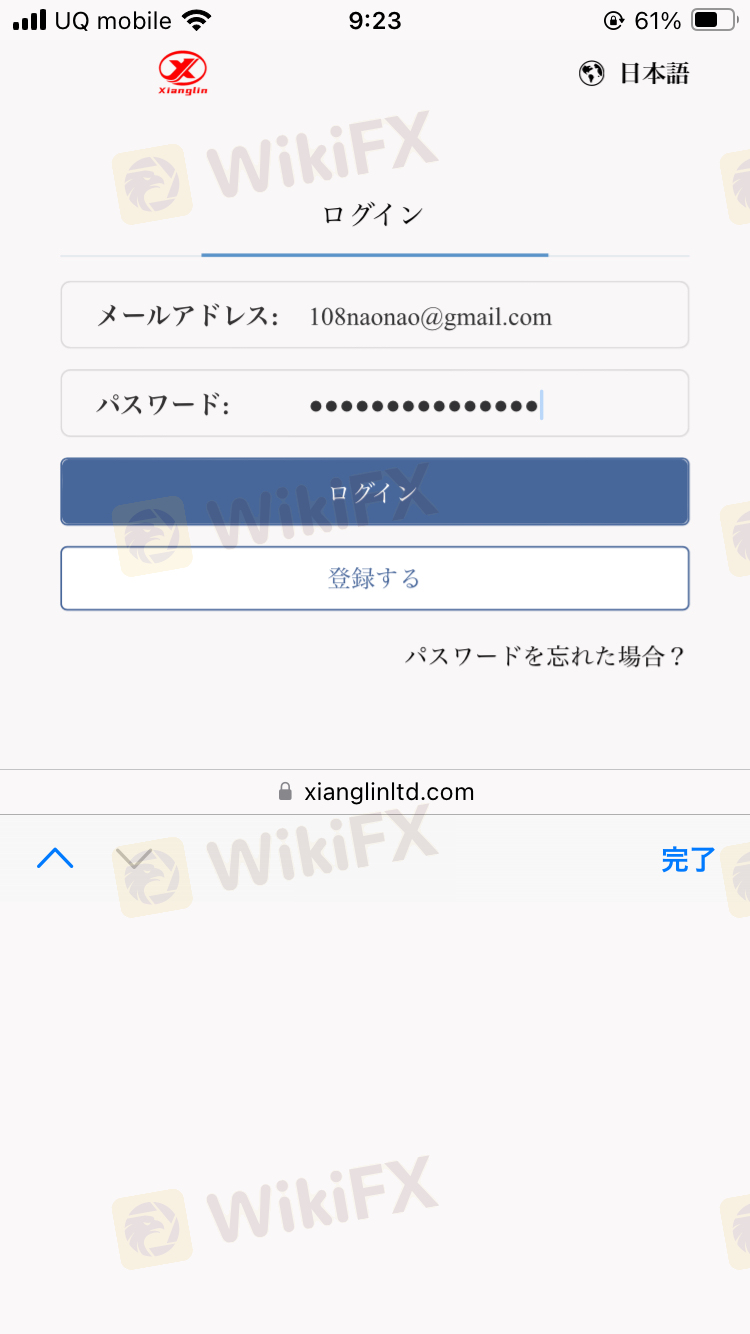Open the 日本語 language selector
750x1334 pixels.
(635, 73)
